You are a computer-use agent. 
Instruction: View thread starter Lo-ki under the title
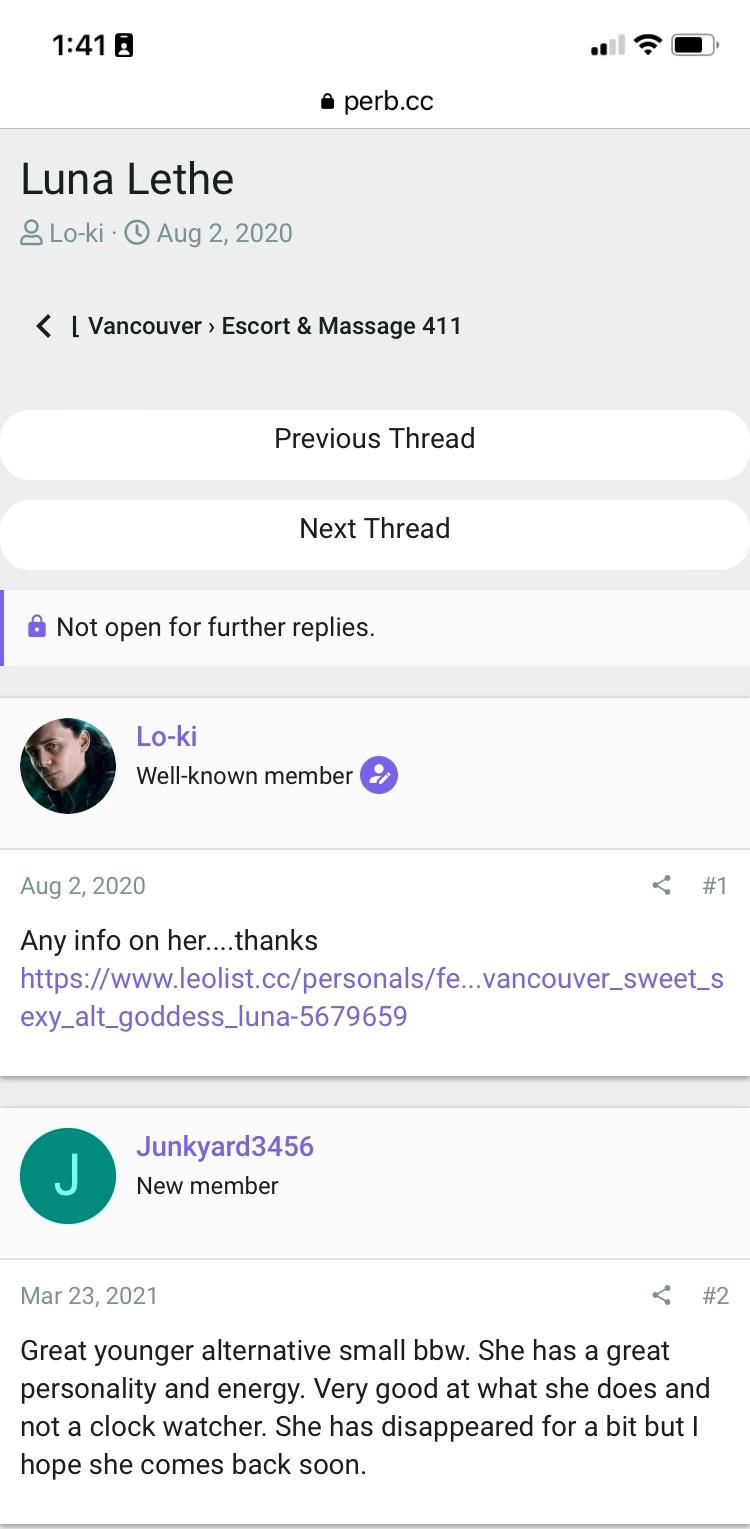tap(76, 234)
